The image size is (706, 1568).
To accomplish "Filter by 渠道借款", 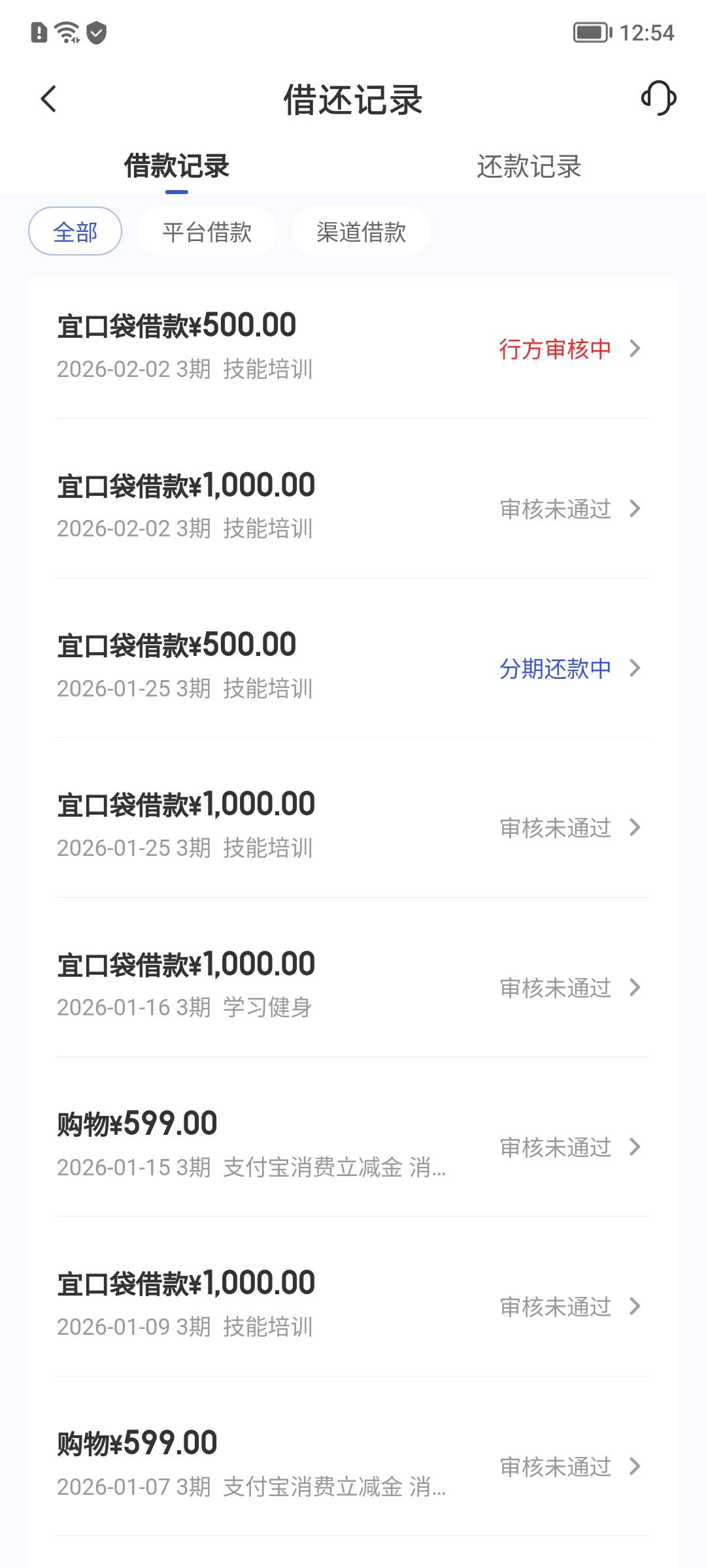I will [361, 231].
